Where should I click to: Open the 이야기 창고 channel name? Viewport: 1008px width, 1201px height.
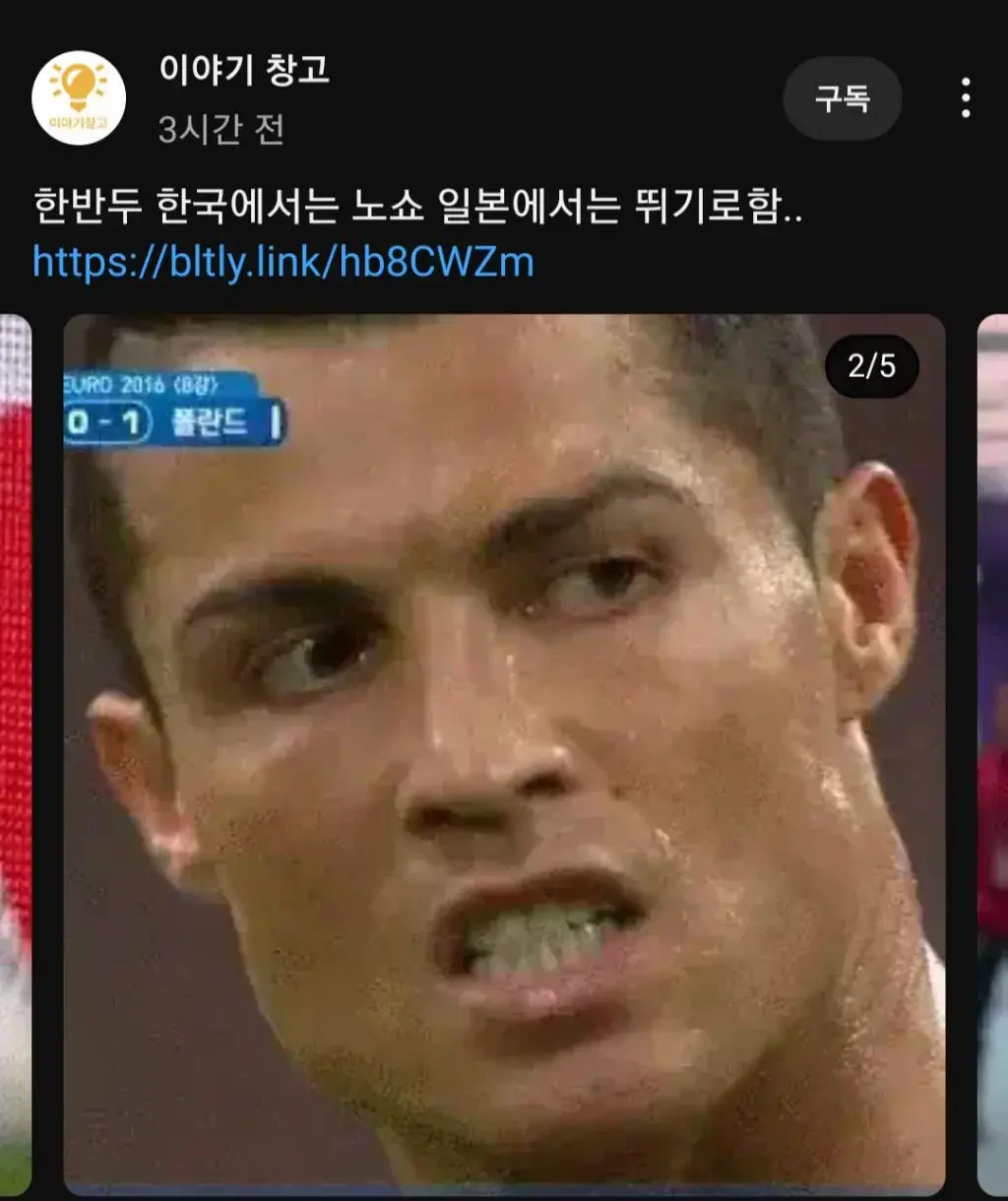[x=244, y=70]
